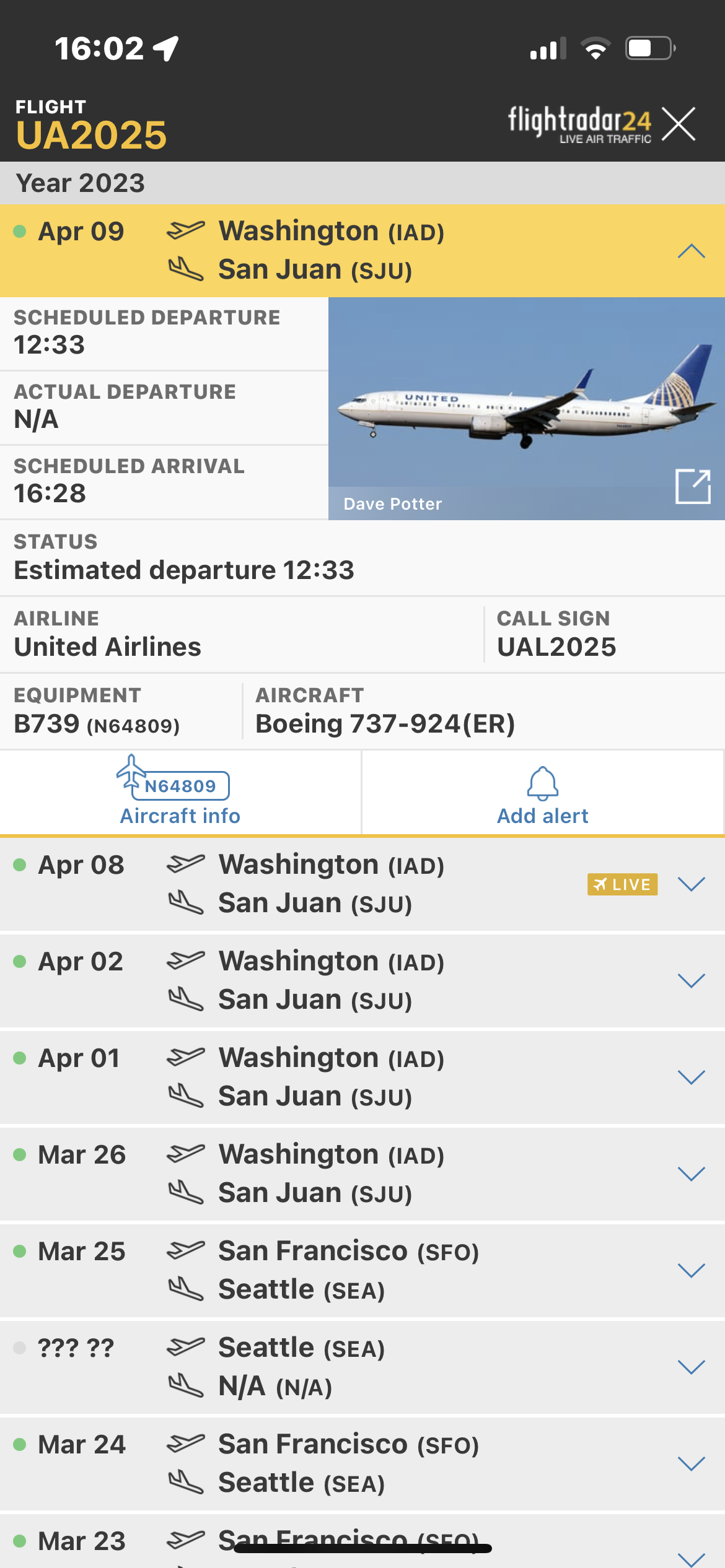Open the aircraft photo in full view
725x1568 pixels.
pyautogui.click(x=693, y=487)
